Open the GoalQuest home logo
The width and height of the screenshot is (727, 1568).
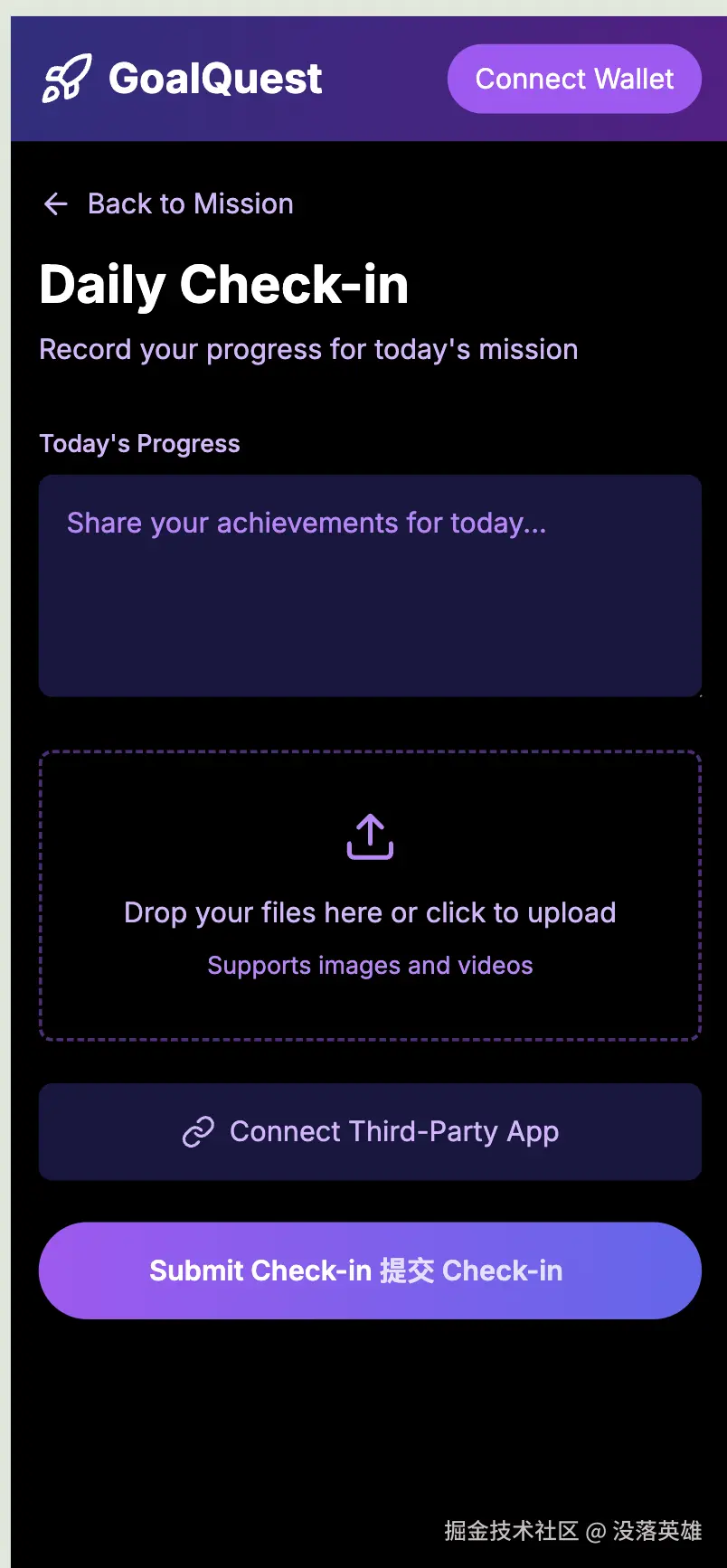pyautogui.click(x=183, y=79)
